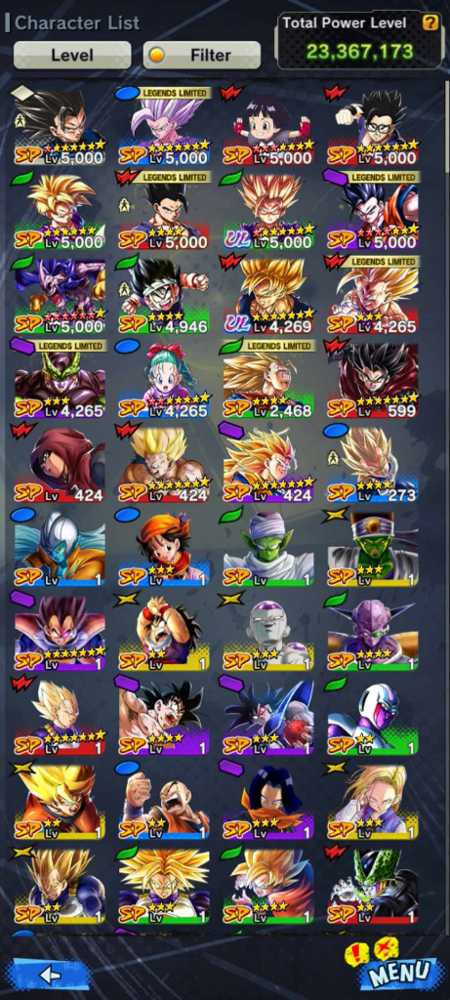Screen dimensions: 450x1000
Task: Select the Lv 599 character card
Action: pyautogui.click(x=372, y=378)
